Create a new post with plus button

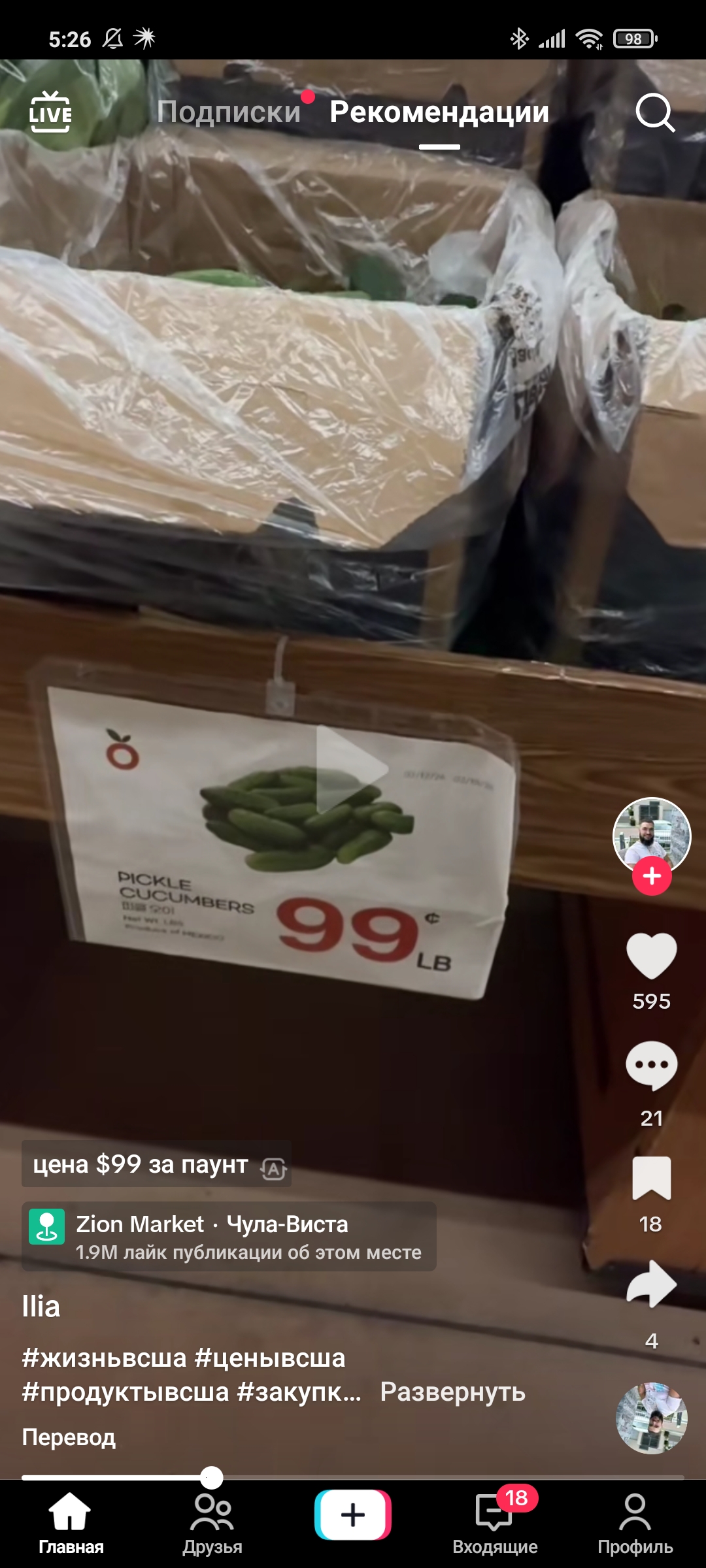[353, 1514]
